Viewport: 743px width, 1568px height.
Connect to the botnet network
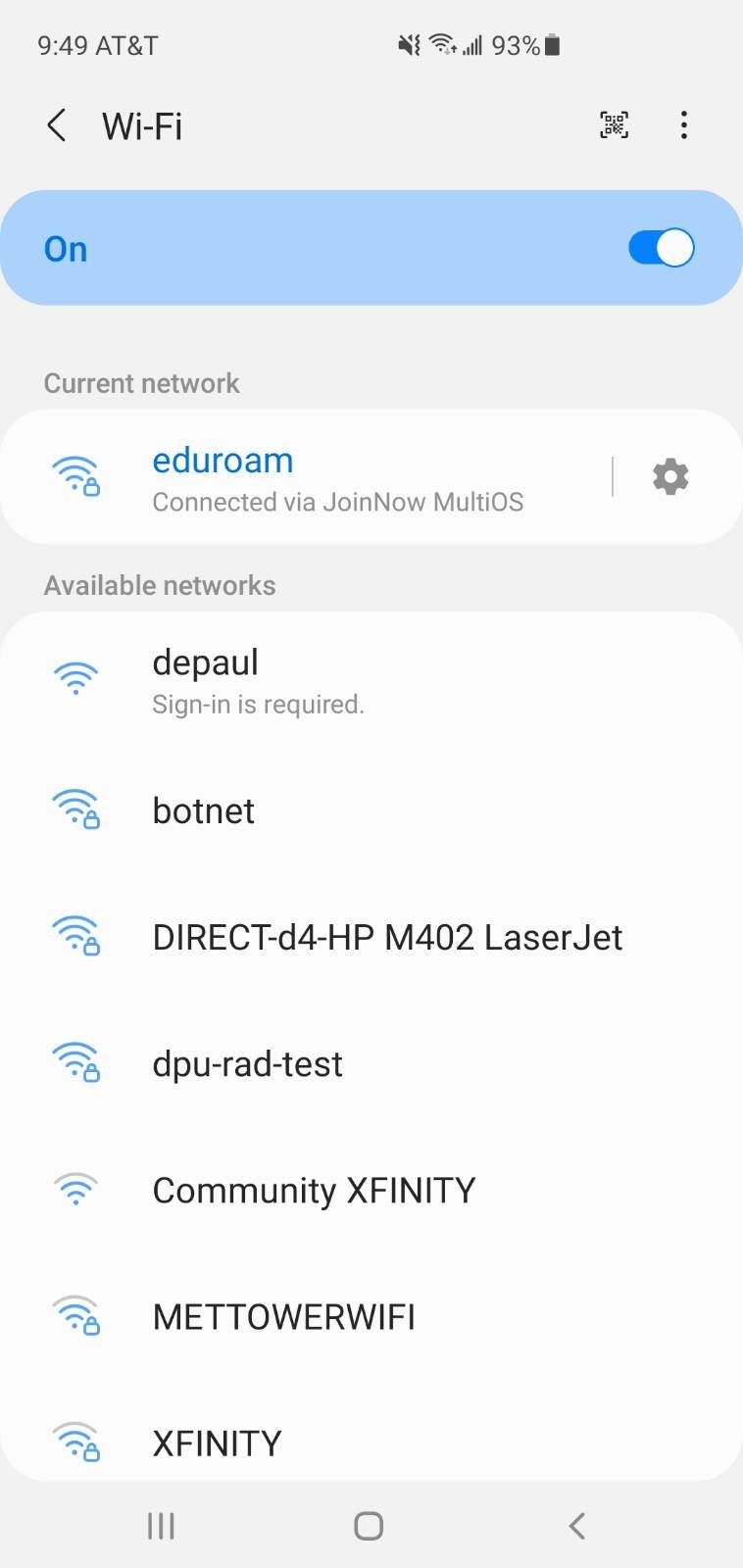pos(371,810)
